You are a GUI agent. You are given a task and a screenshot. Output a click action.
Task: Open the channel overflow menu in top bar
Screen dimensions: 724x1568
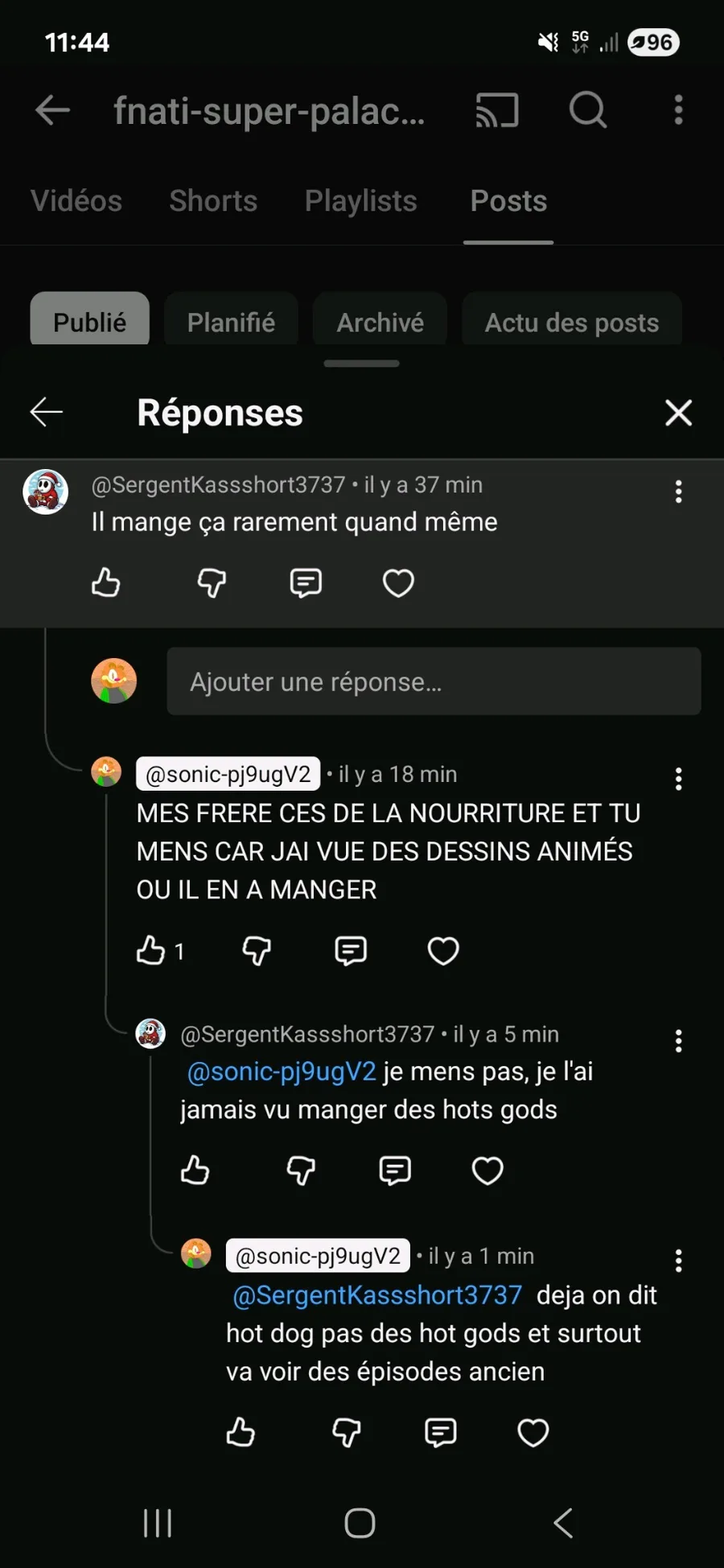tap(678, 110)
